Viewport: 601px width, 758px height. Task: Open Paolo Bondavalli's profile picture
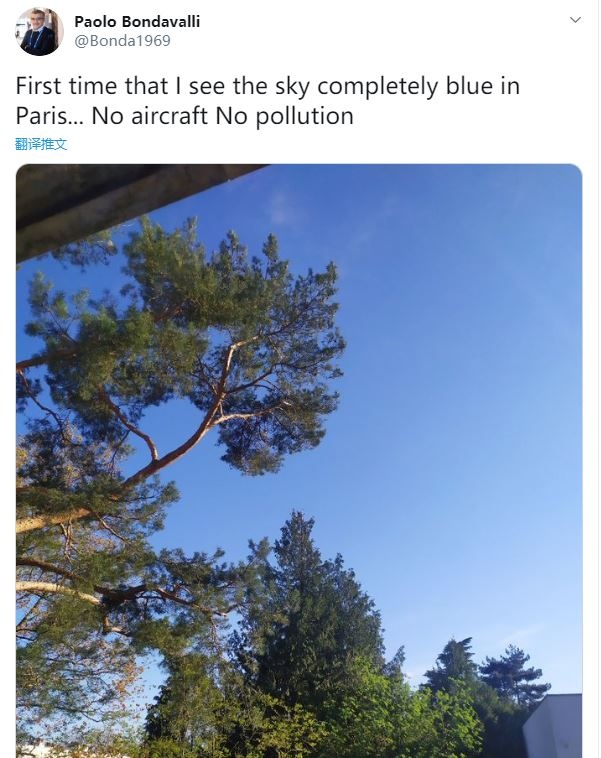(39, 32)
